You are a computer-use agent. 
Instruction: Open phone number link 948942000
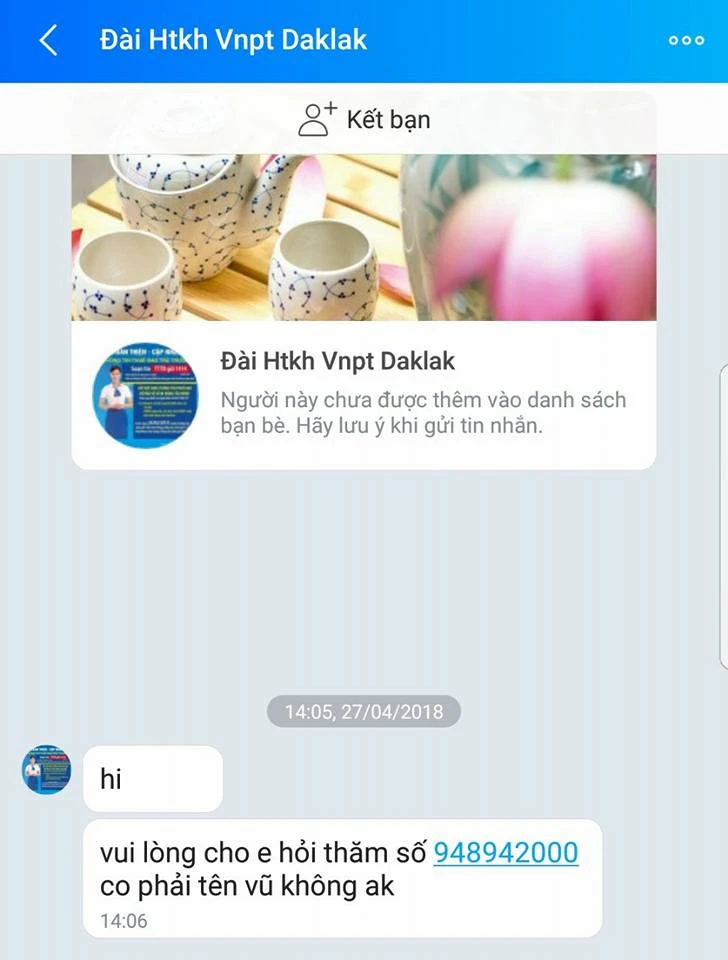tap(505, 853)
